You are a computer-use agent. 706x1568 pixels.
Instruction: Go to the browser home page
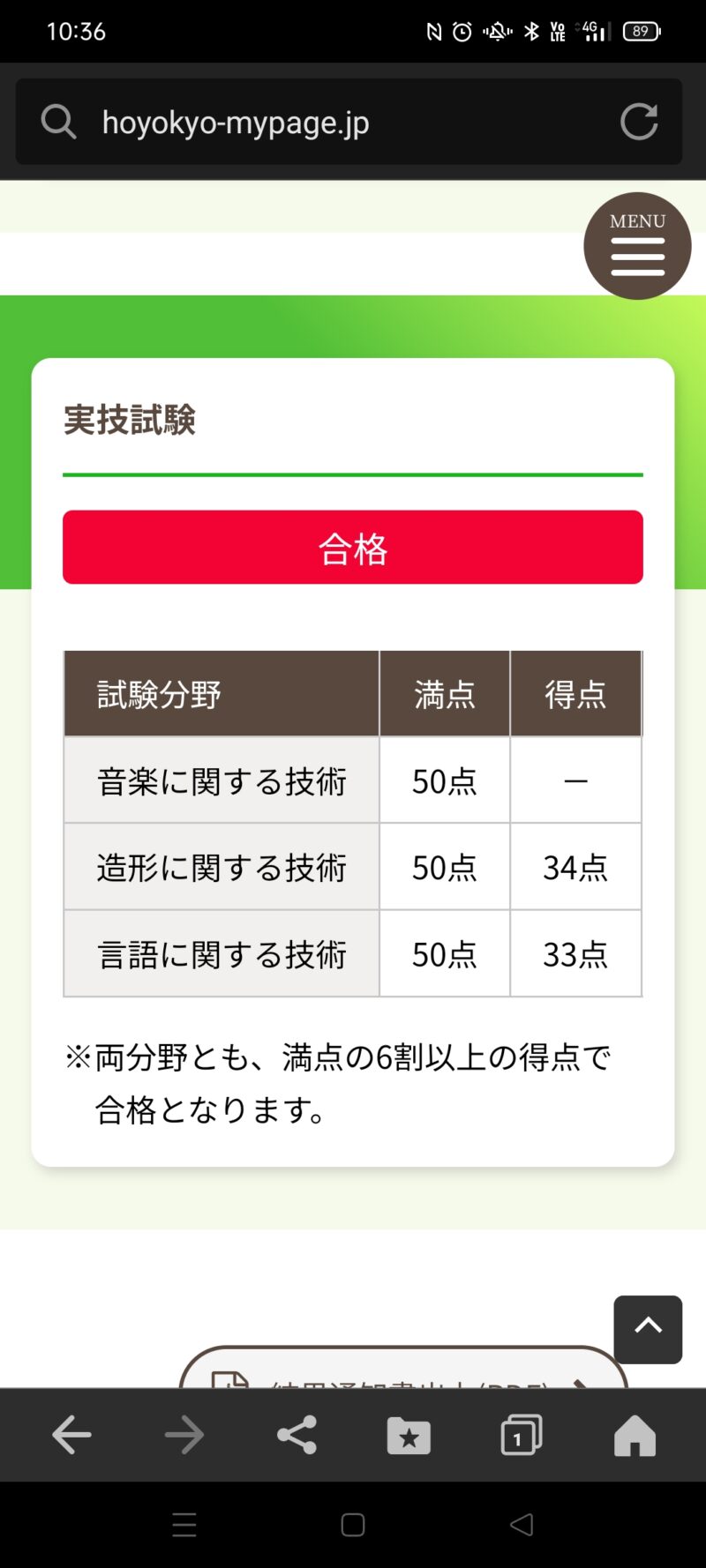[635, 1436]
